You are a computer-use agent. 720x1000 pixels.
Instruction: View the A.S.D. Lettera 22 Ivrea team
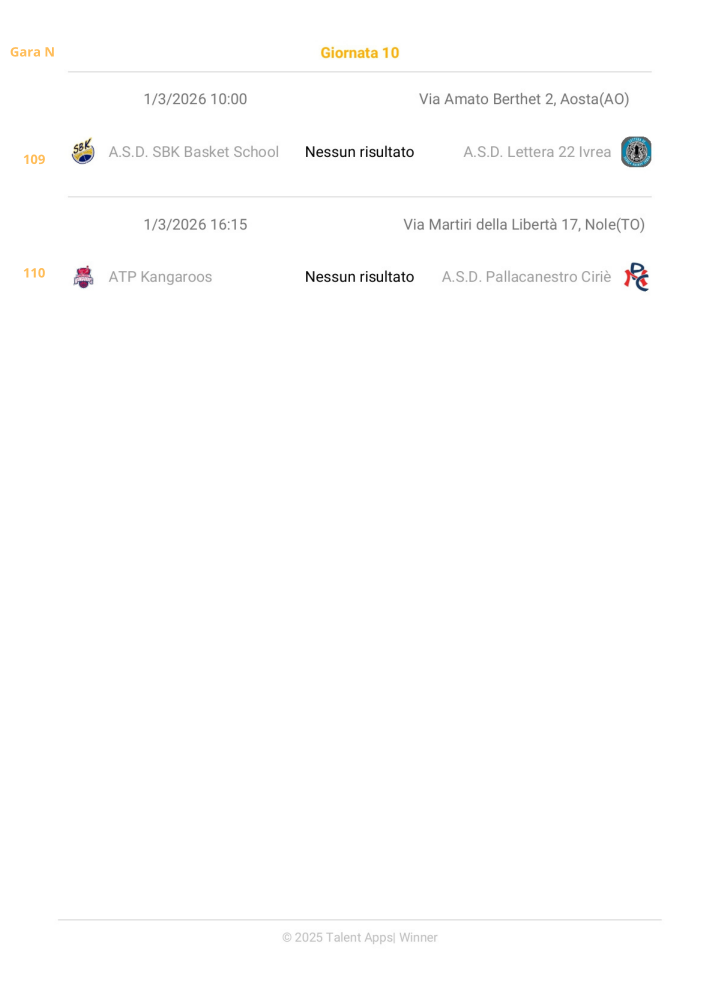click(x=537, y=152)
